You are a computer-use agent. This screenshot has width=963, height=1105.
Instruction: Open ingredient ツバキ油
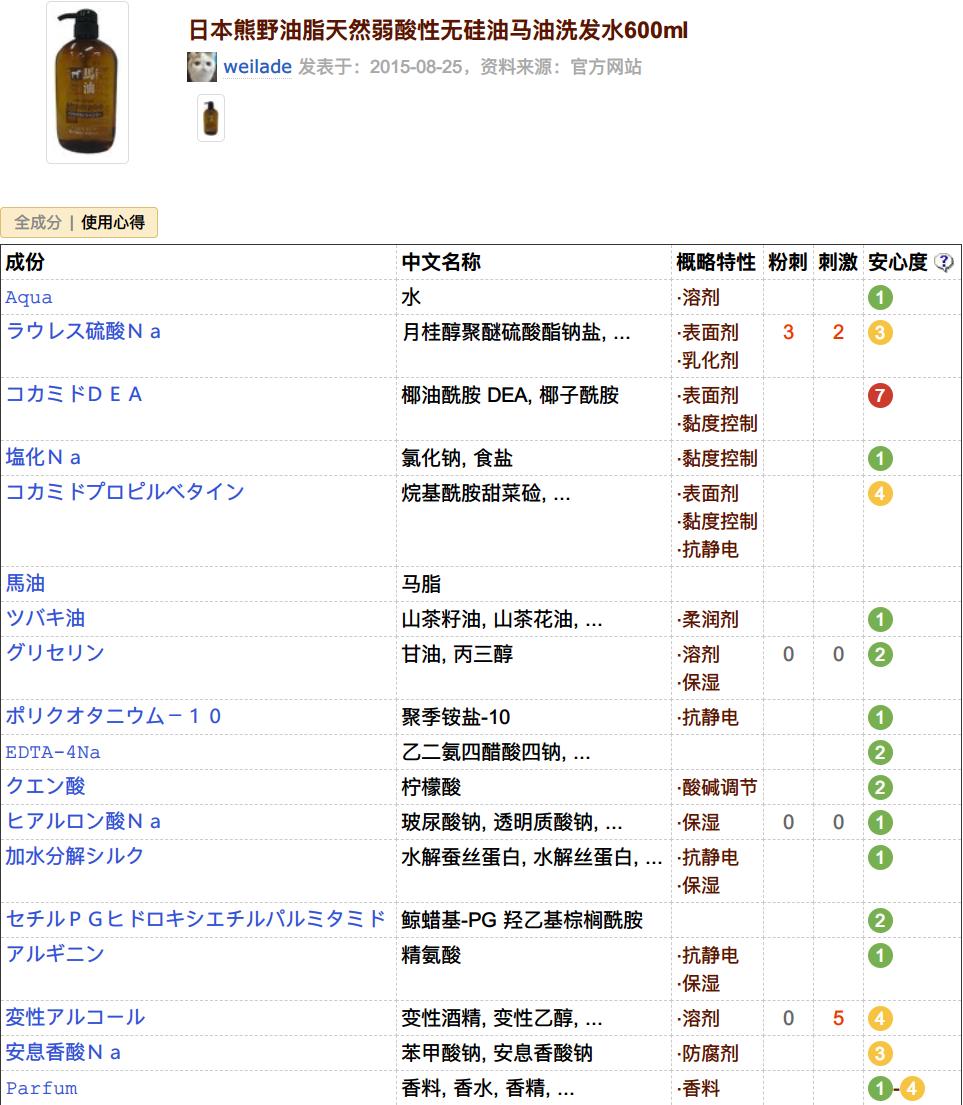[45, 618]
